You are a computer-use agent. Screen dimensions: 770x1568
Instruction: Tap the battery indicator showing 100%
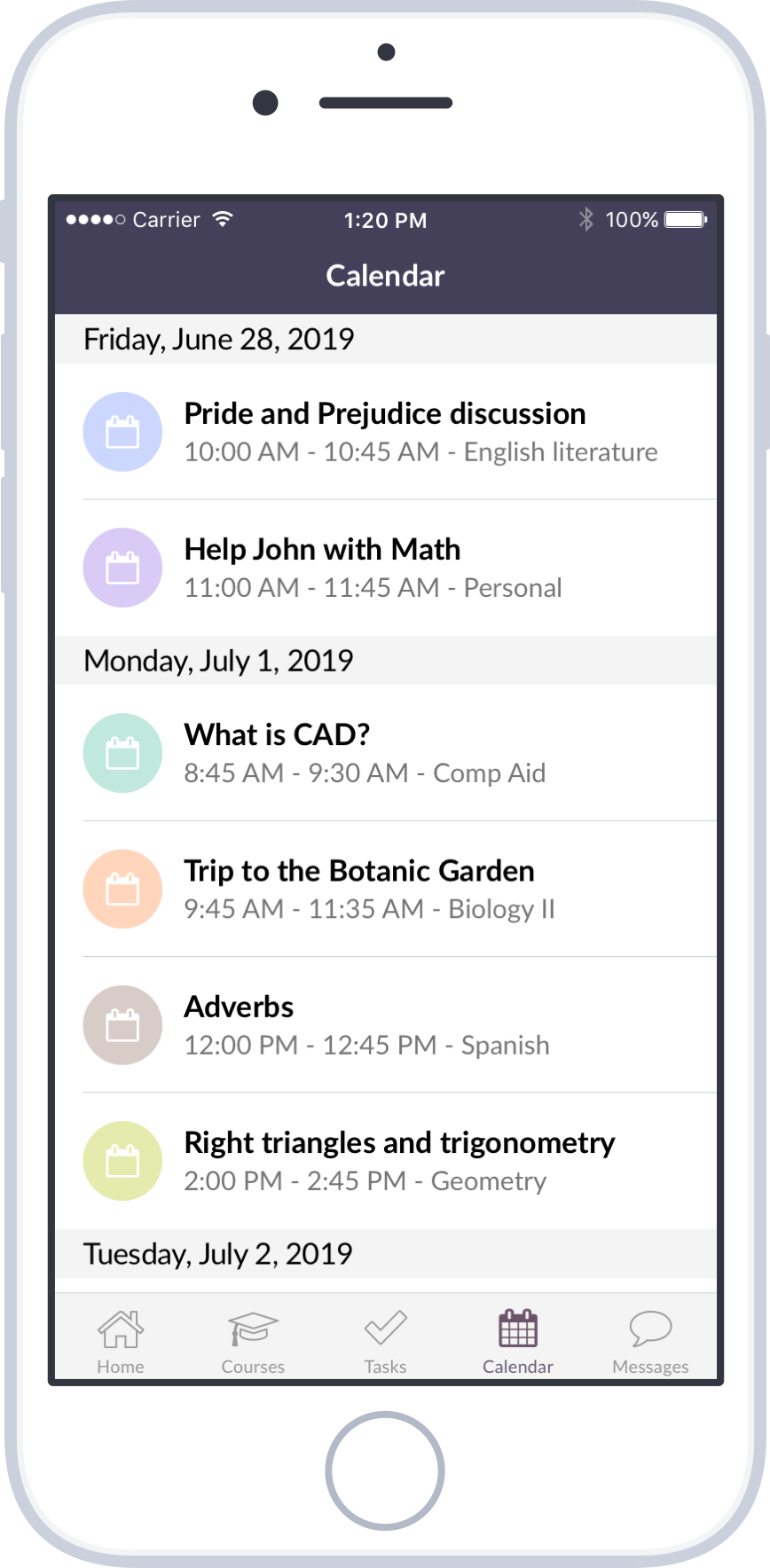pyautogui.click(x=684, y=217)
